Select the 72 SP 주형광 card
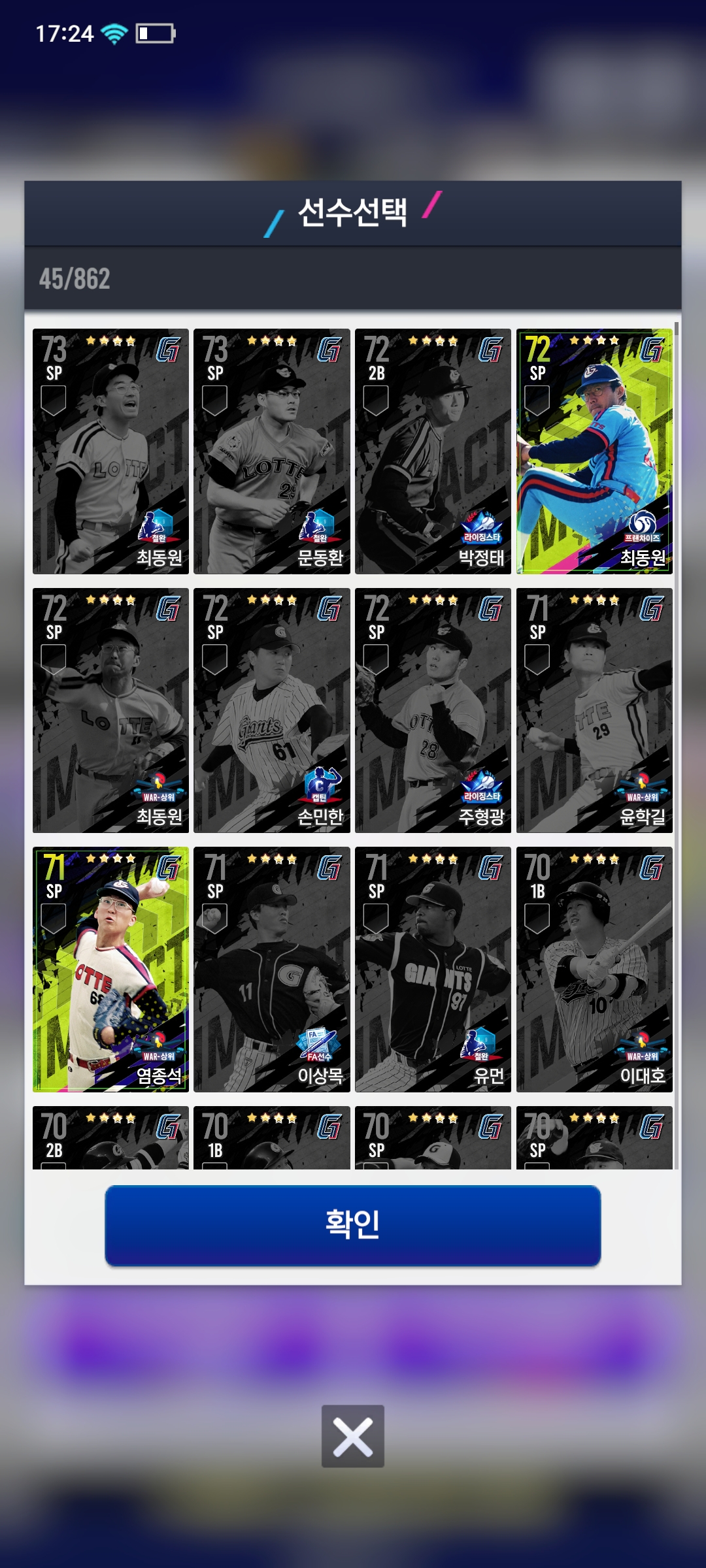This screenshot has height=1568, width=706. pyautogui.click(x=433, y=710)
